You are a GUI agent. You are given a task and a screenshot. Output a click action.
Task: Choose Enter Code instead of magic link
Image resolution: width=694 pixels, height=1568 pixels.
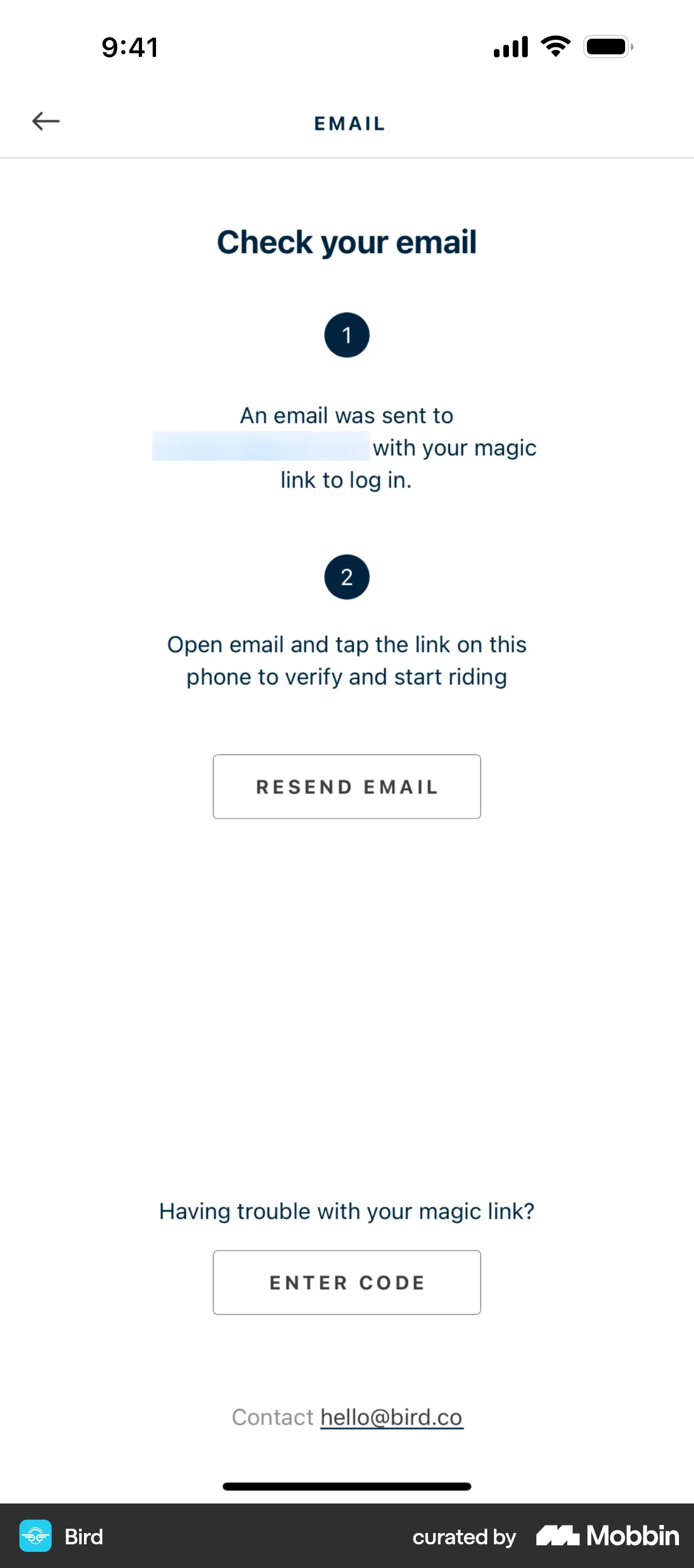point(346,1282)
